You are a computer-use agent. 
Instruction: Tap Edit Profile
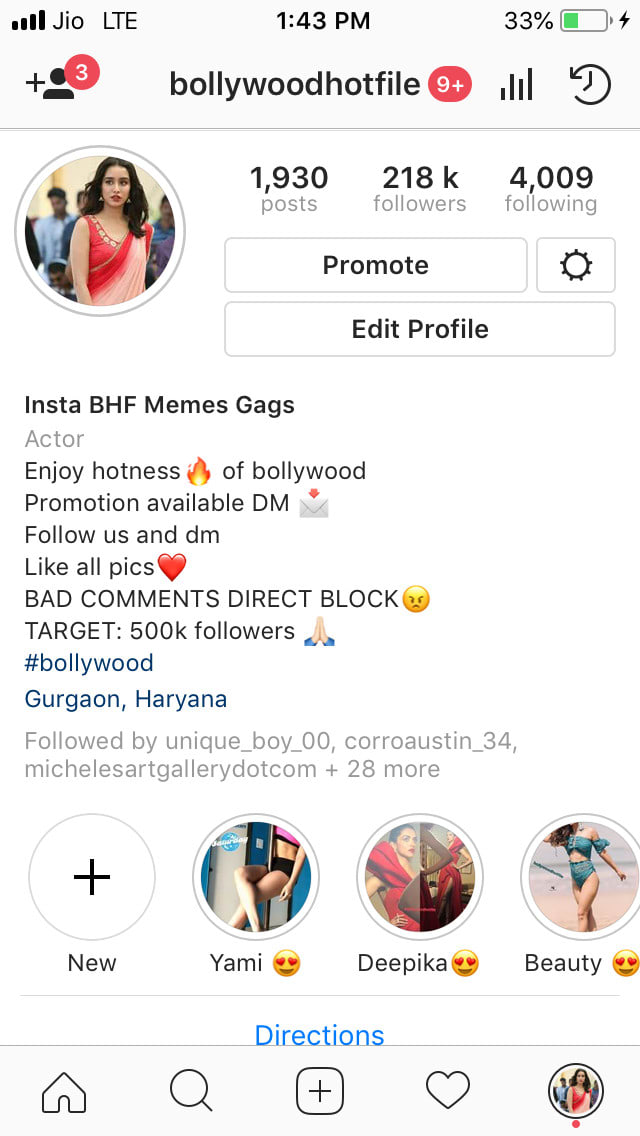(x=420, y=329)
